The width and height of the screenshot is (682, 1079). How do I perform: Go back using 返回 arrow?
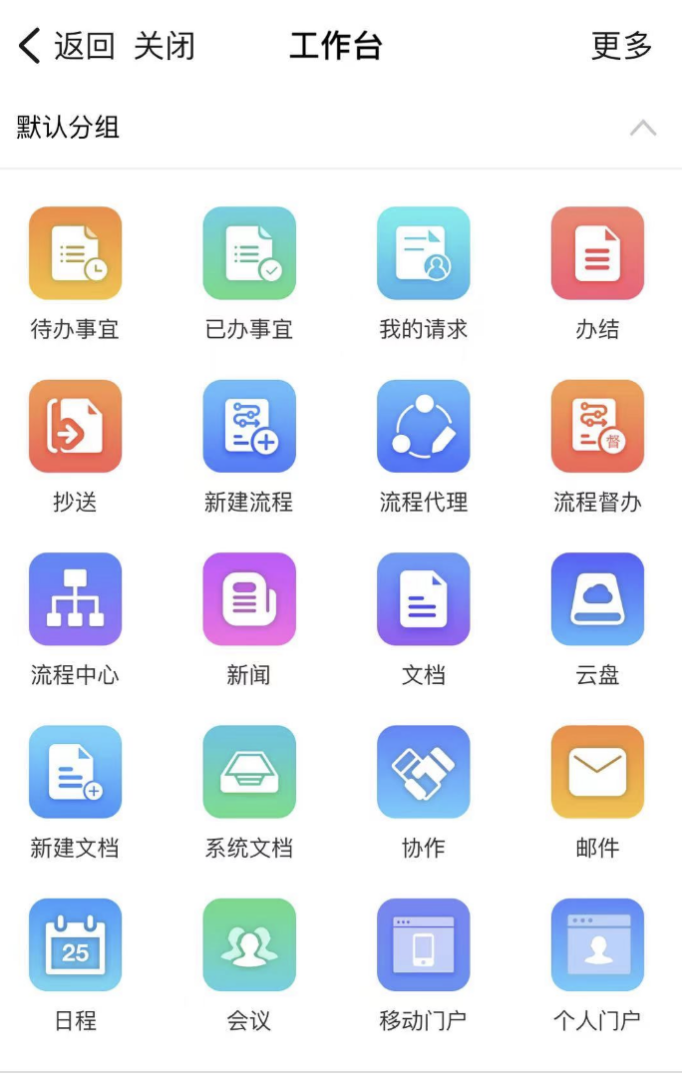point(65,46)
